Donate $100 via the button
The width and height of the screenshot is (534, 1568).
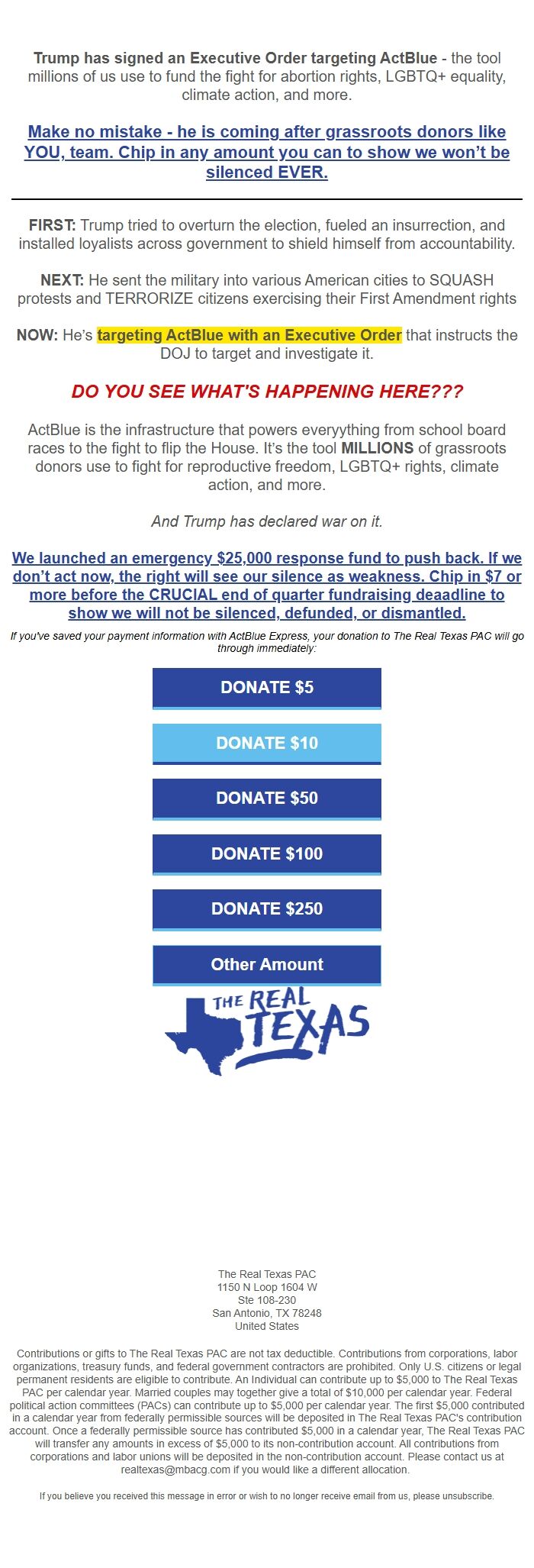click(267, 853)
